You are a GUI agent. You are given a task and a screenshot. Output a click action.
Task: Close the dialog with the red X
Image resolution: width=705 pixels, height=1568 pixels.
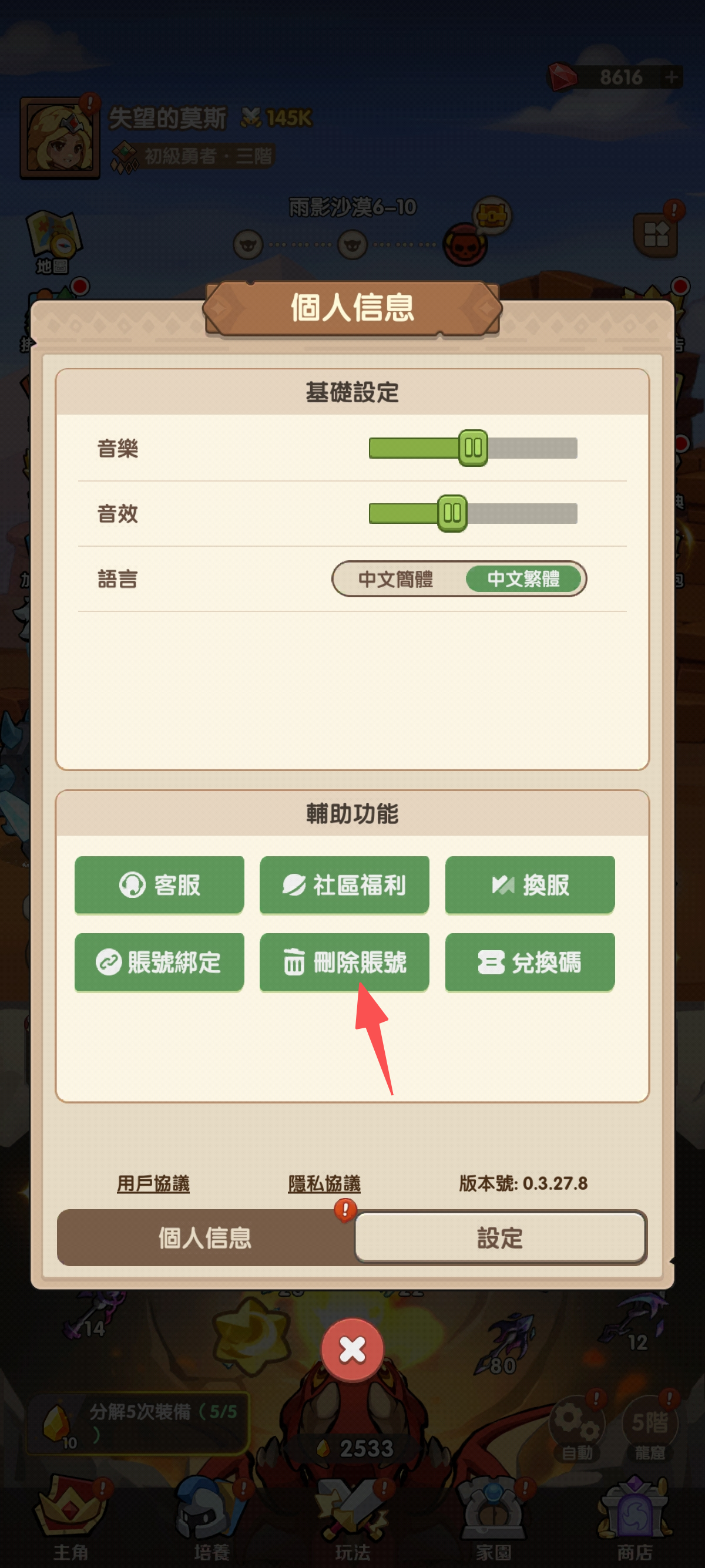[352, 1349]
